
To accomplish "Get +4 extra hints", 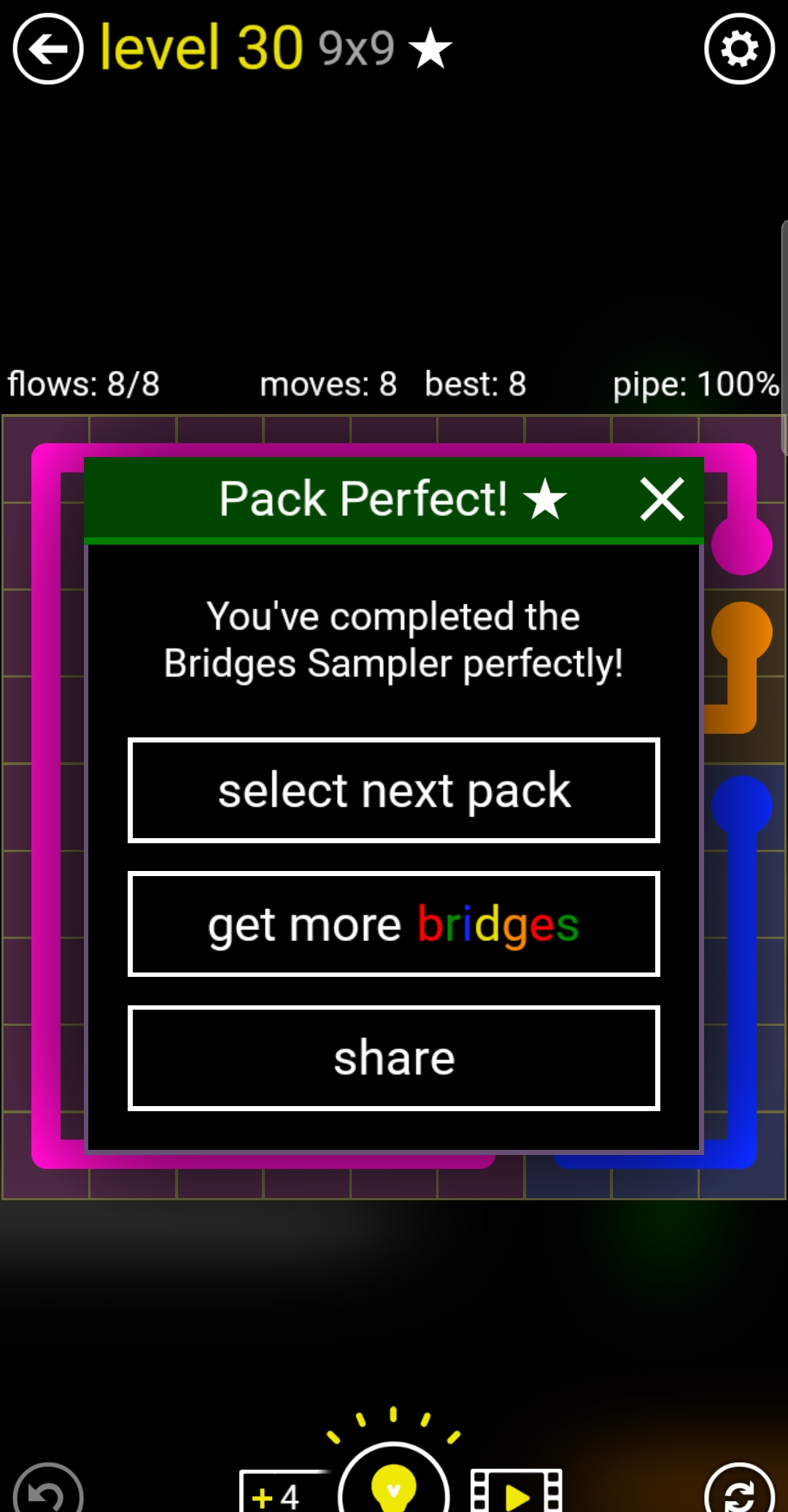I will coord(277,1493).
